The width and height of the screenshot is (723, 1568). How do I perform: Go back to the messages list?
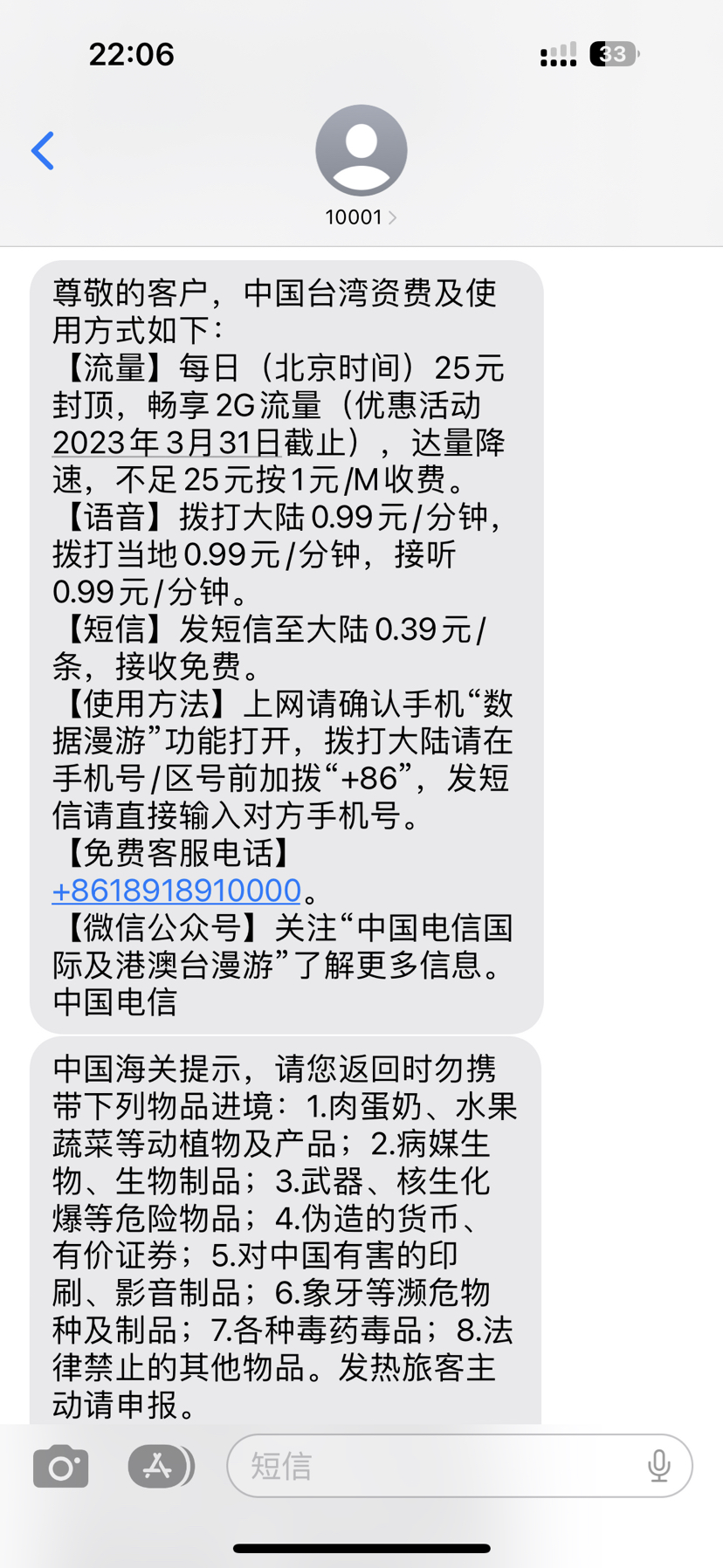pyautogui.click(x=43, y=151)
